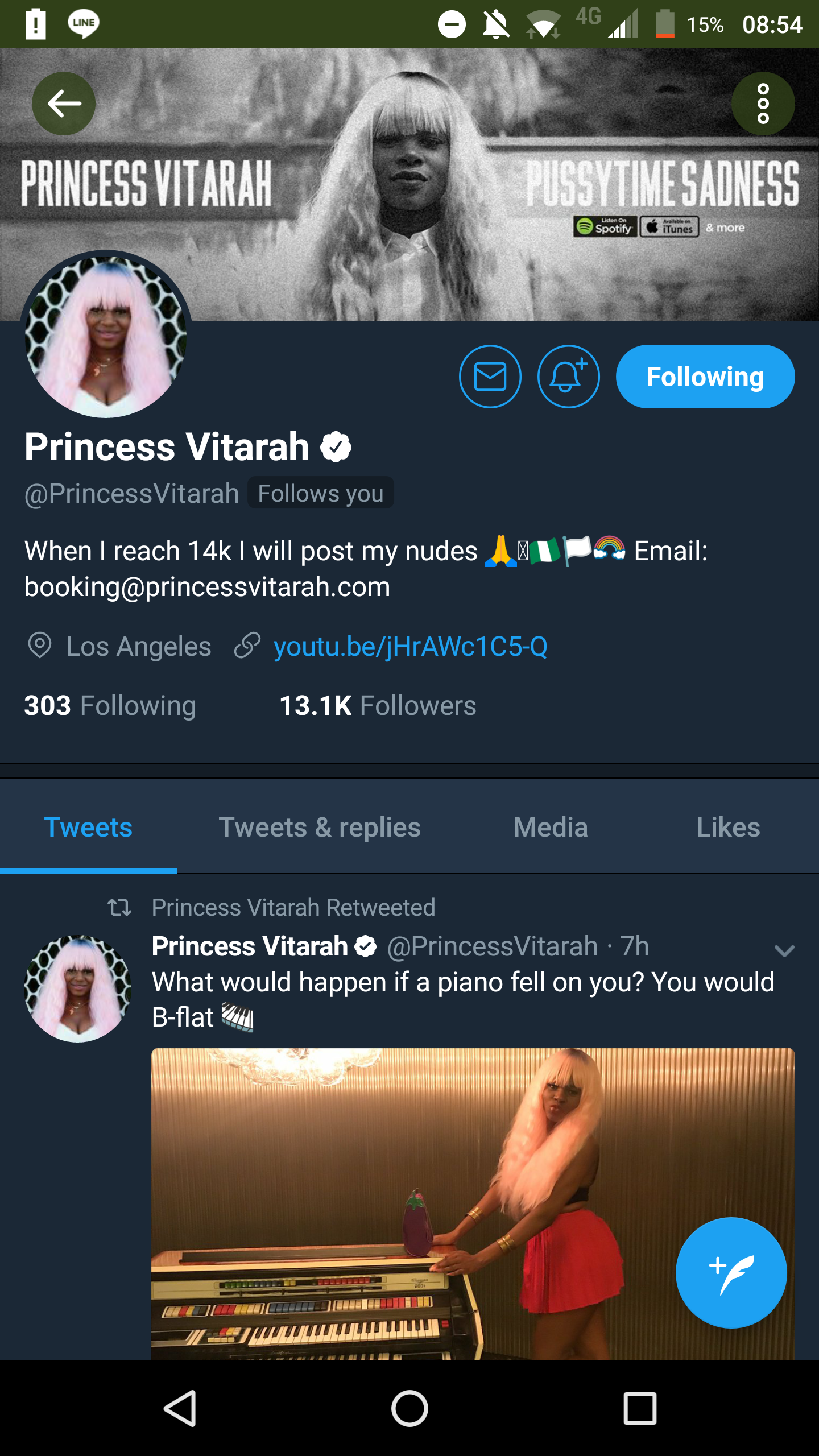Go back using the arrow icon
819x1456 pixels.
pyautogui.click(x=64, y=104)
